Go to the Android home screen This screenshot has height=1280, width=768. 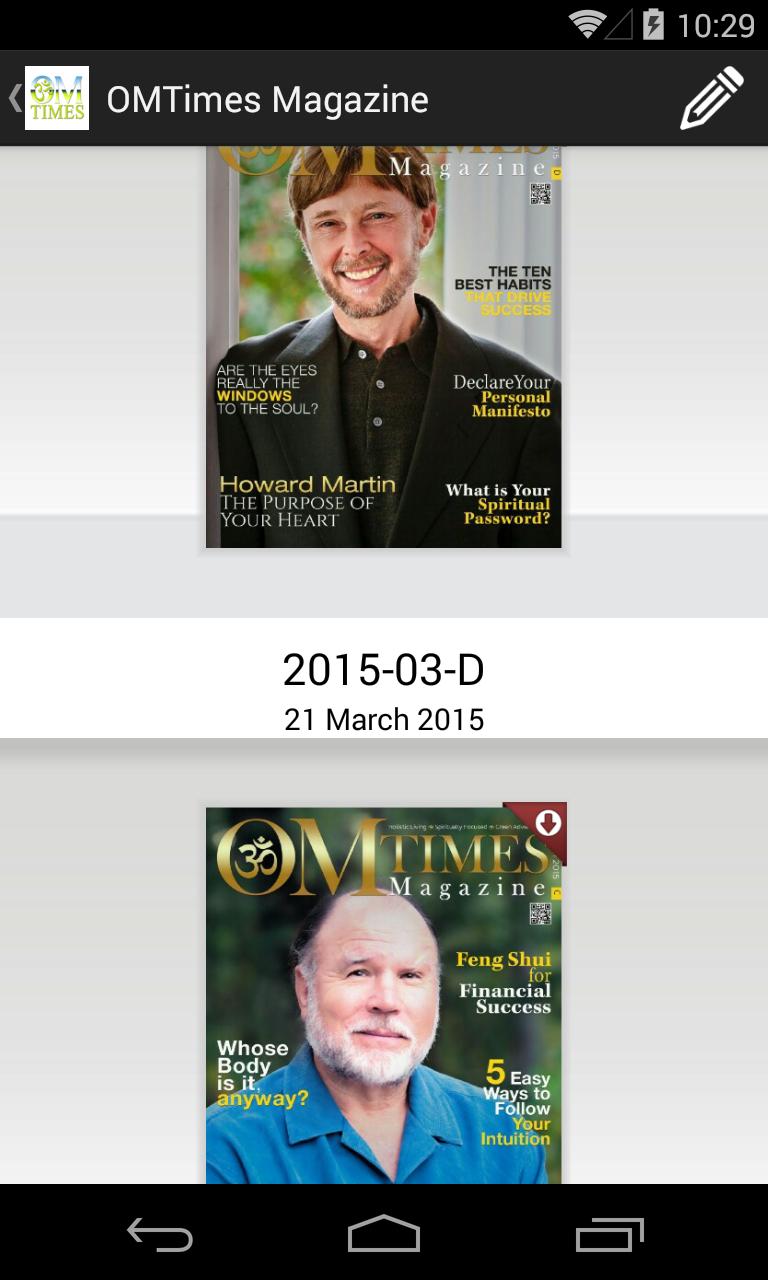[384, 1233]
